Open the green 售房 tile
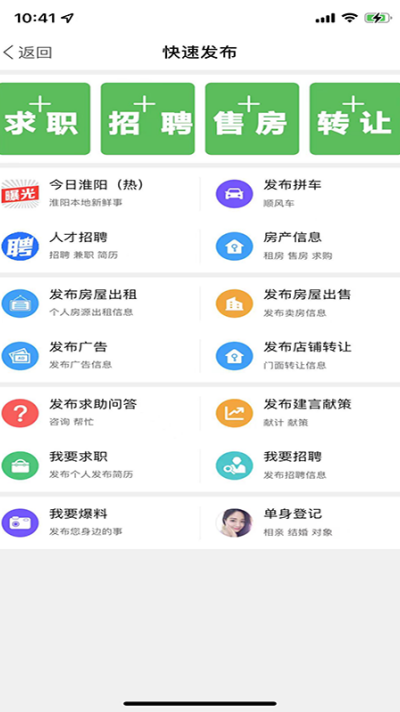 (x=252, y=119)
